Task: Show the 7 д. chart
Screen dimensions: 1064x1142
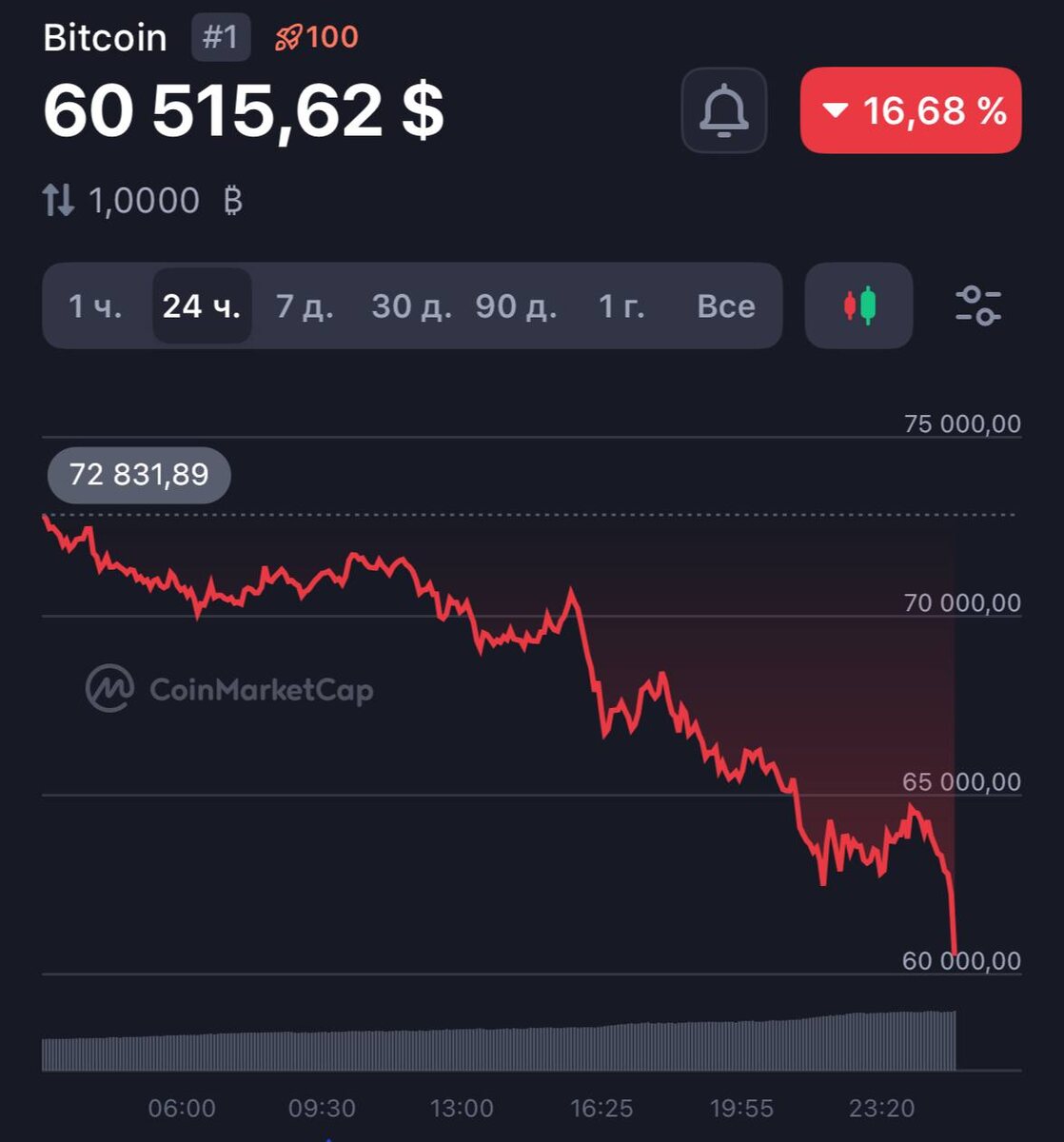Action: (305, 306)
